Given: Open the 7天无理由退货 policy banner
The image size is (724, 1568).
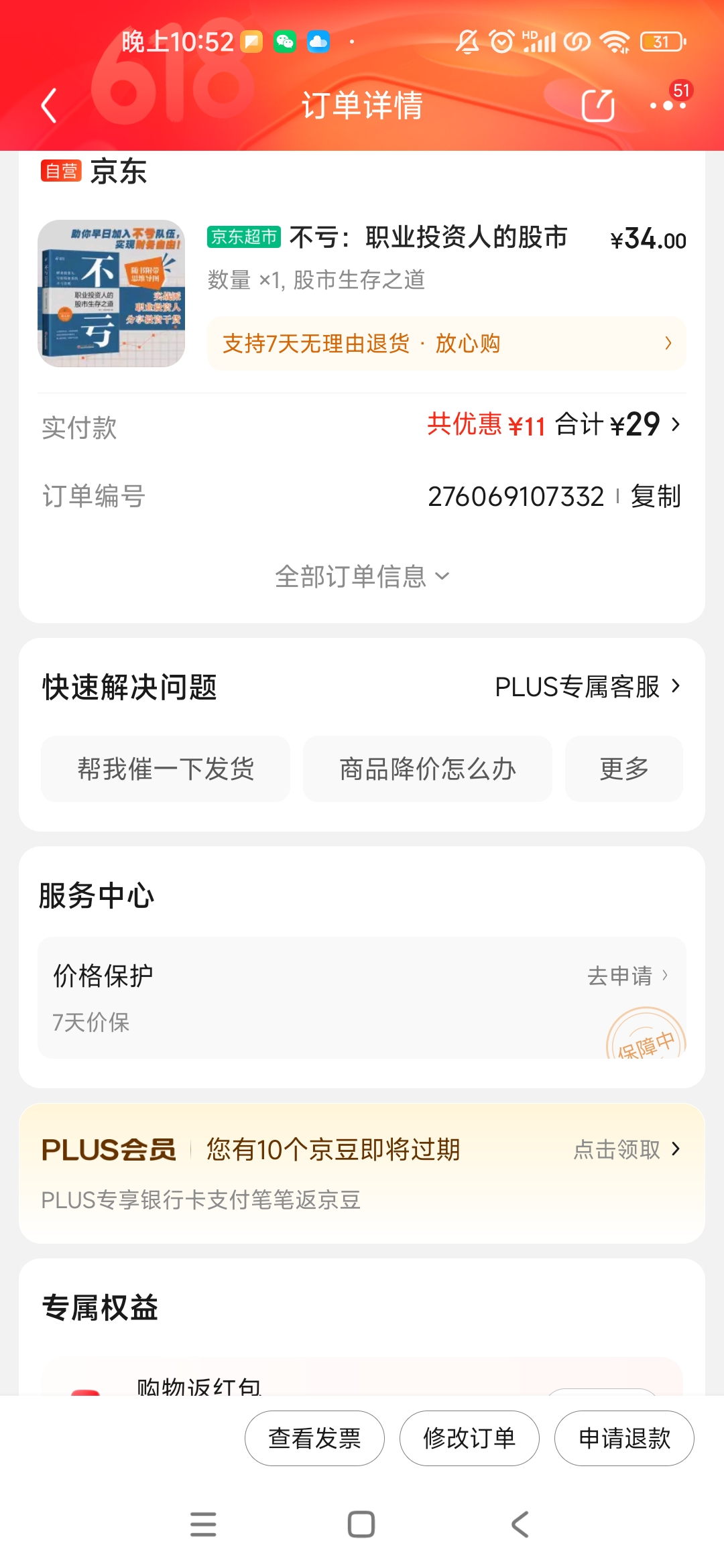Looking at the screenshot, I should (446, 344).
